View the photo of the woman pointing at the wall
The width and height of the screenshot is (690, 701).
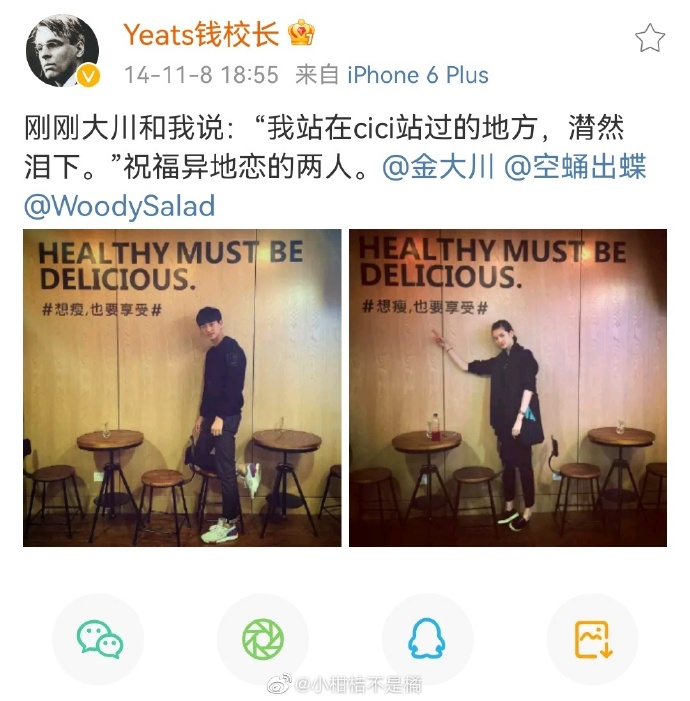pos(507,388)
